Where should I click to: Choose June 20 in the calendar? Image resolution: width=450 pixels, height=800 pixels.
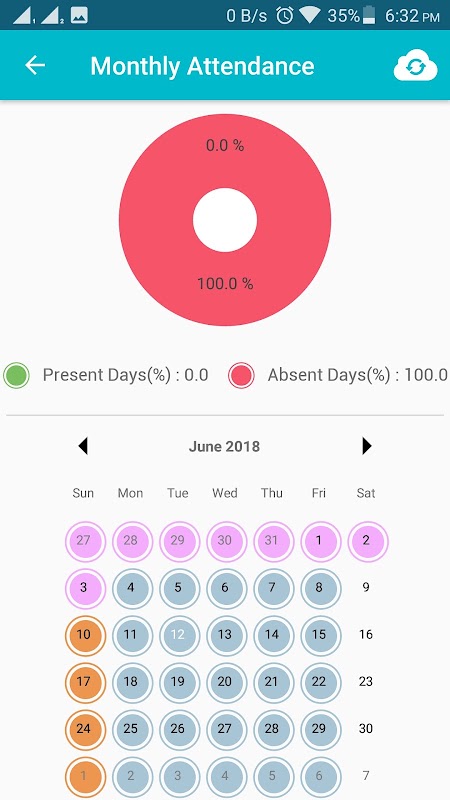[225, 682]
